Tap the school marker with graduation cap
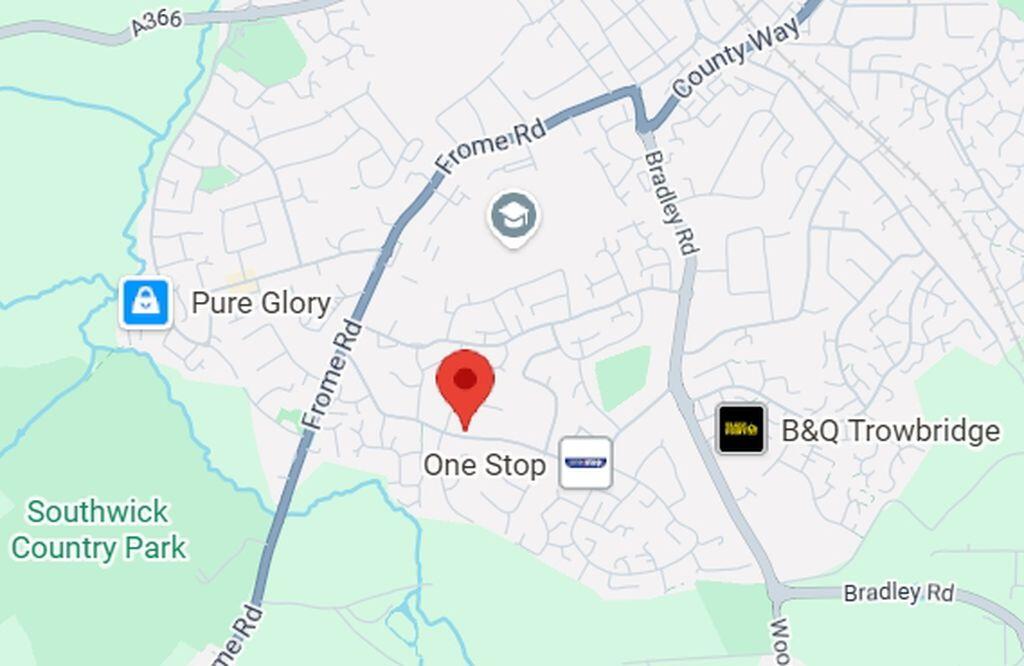1024x666 pixels. [x=513, y=215]
